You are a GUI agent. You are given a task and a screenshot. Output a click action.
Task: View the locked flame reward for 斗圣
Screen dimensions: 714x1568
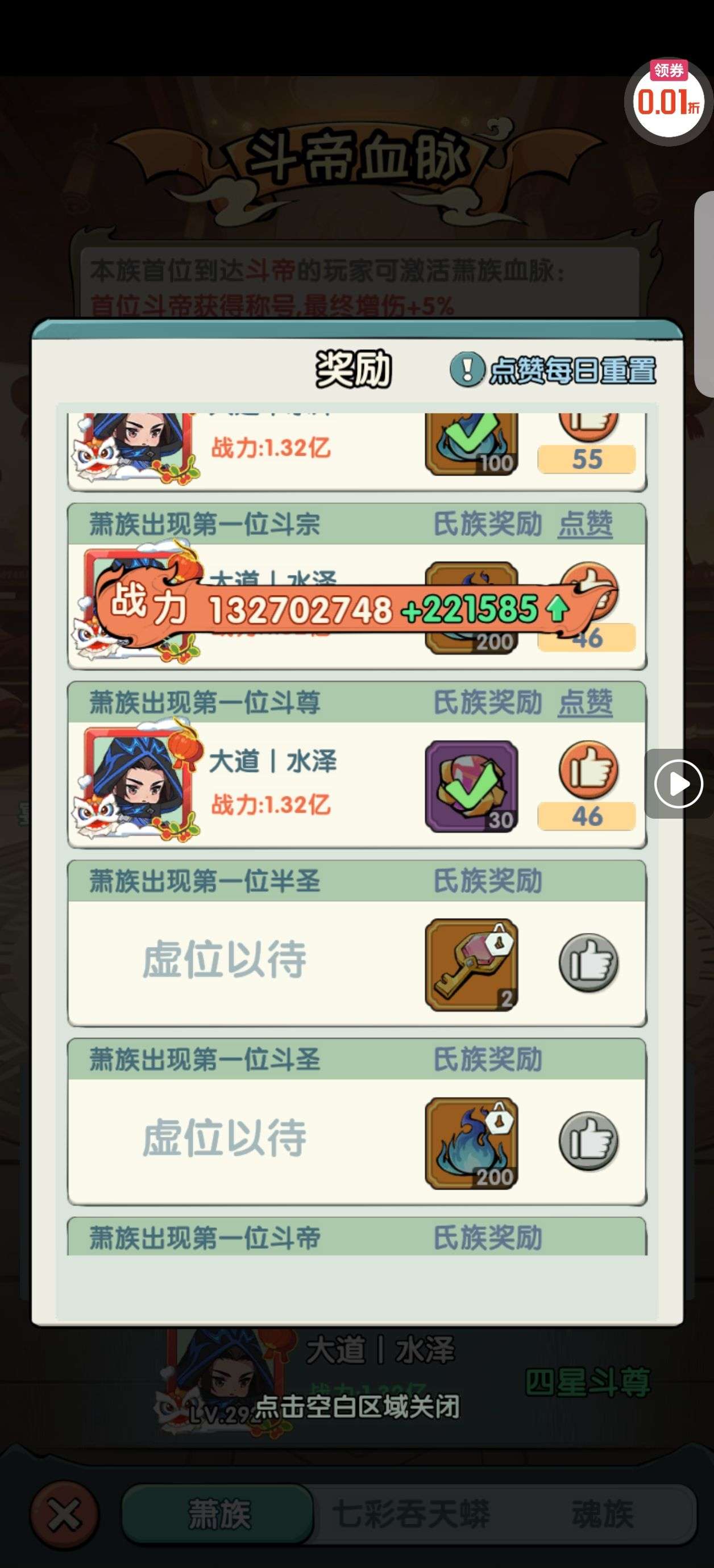[471, 1143]
